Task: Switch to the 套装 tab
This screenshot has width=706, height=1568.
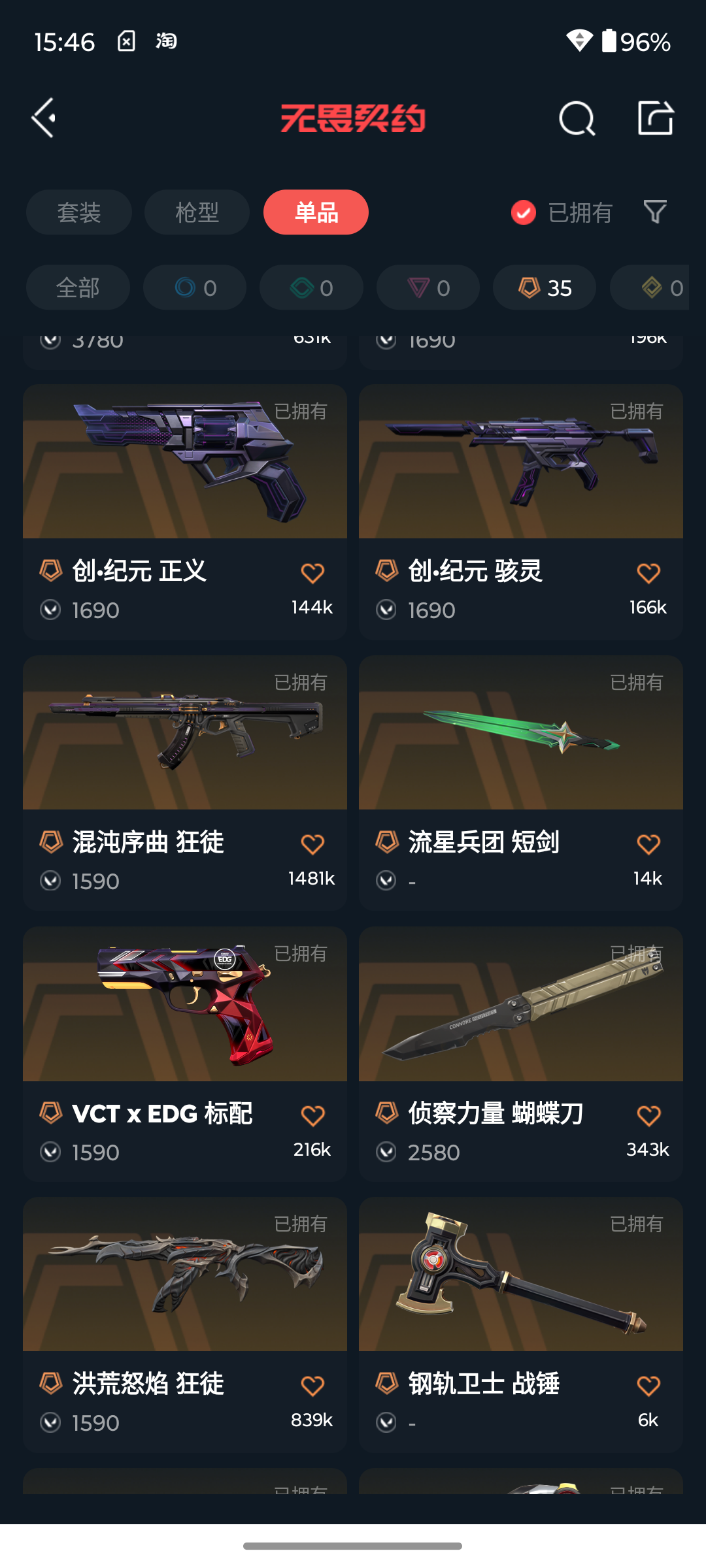Action: point(79,212)
